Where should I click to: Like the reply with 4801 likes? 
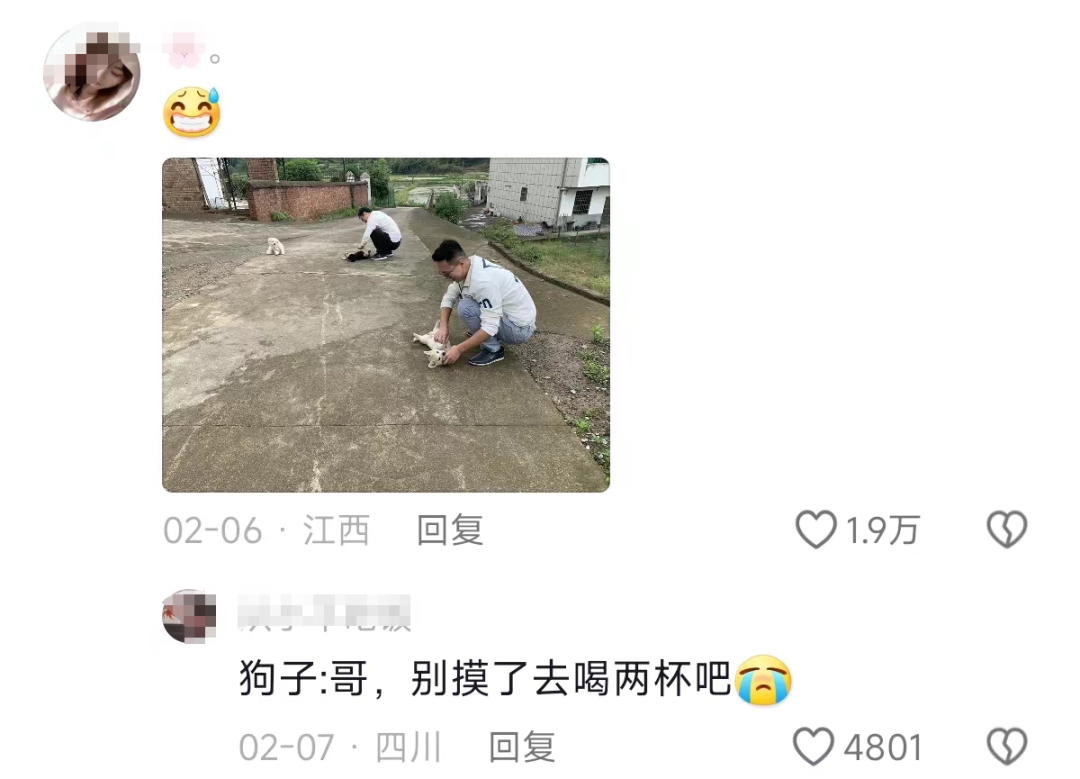coord(814,746)
